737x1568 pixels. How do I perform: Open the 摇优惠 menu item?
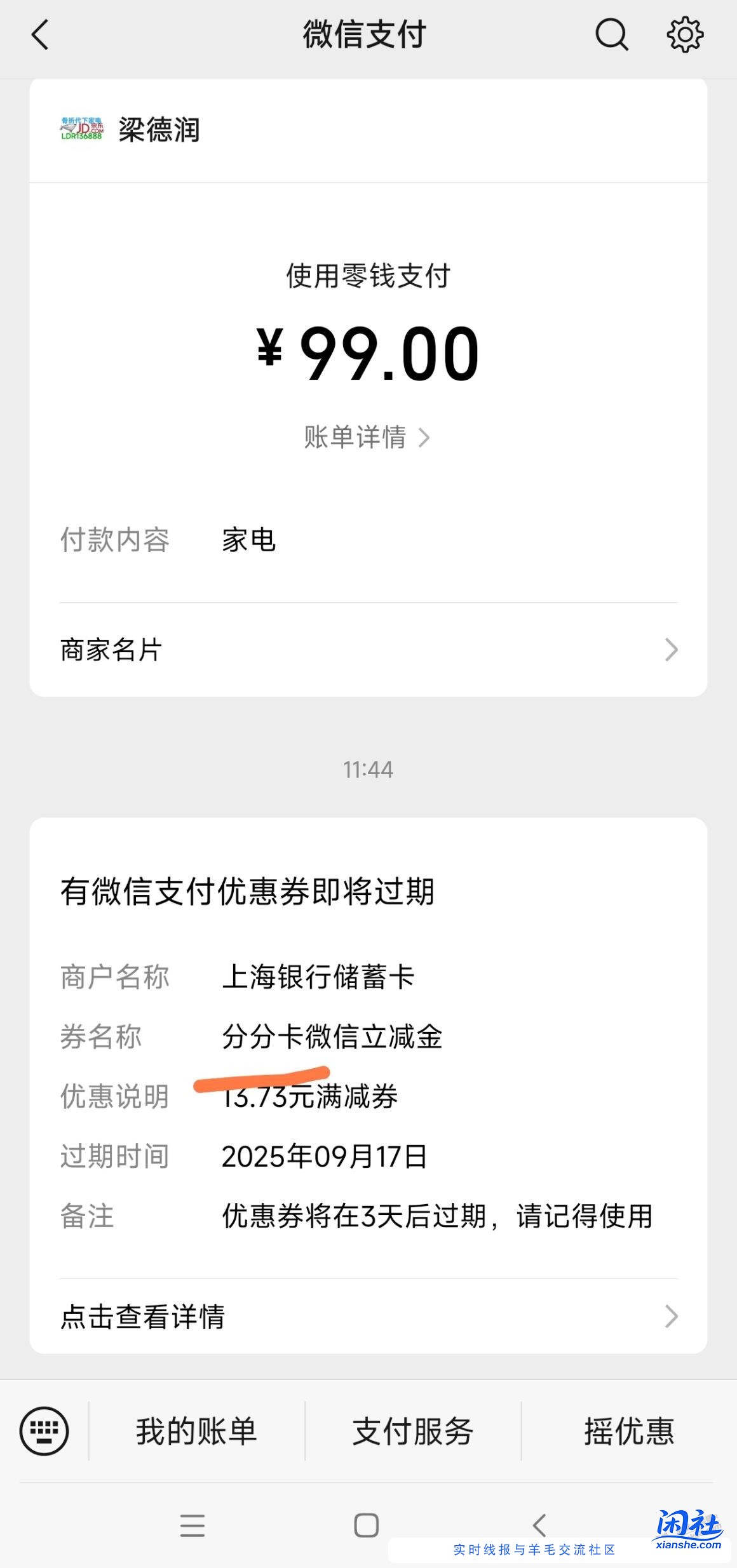point(628,1431)
